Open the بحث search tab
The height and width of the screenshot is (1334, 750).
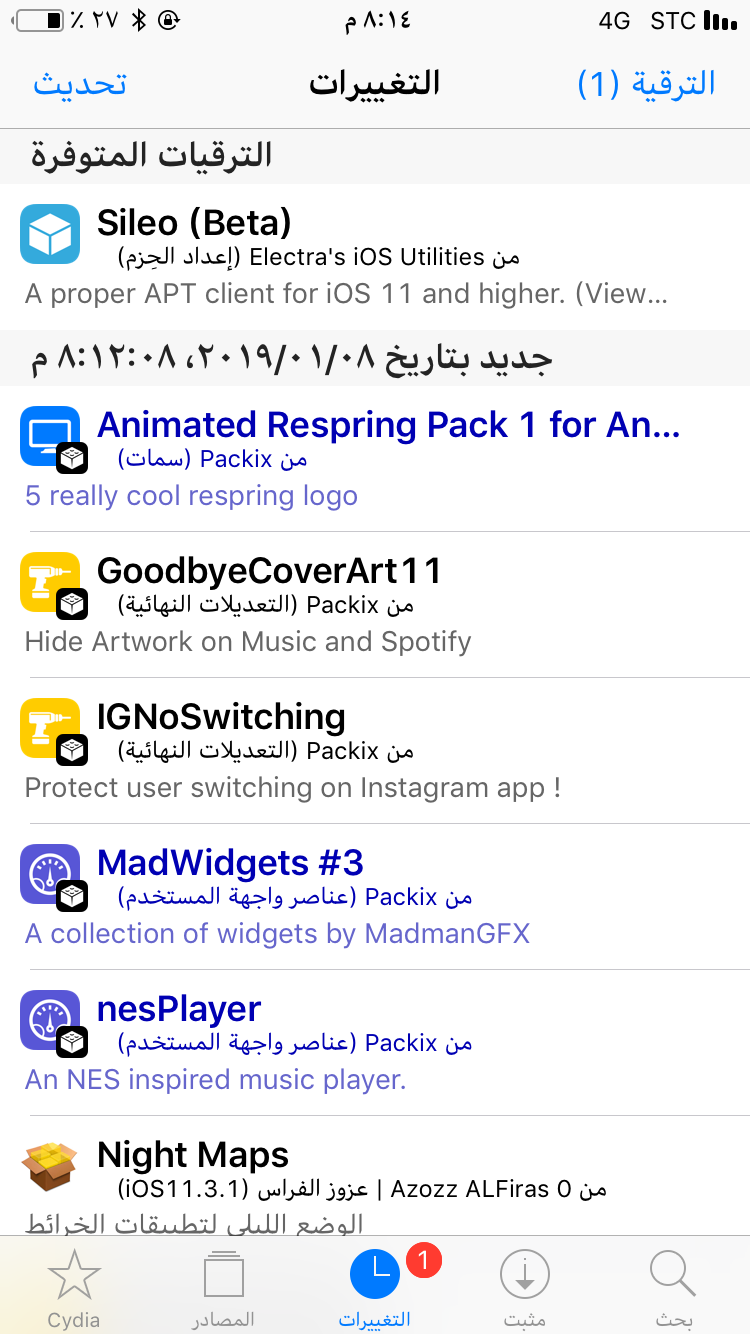pos(674,1288)
